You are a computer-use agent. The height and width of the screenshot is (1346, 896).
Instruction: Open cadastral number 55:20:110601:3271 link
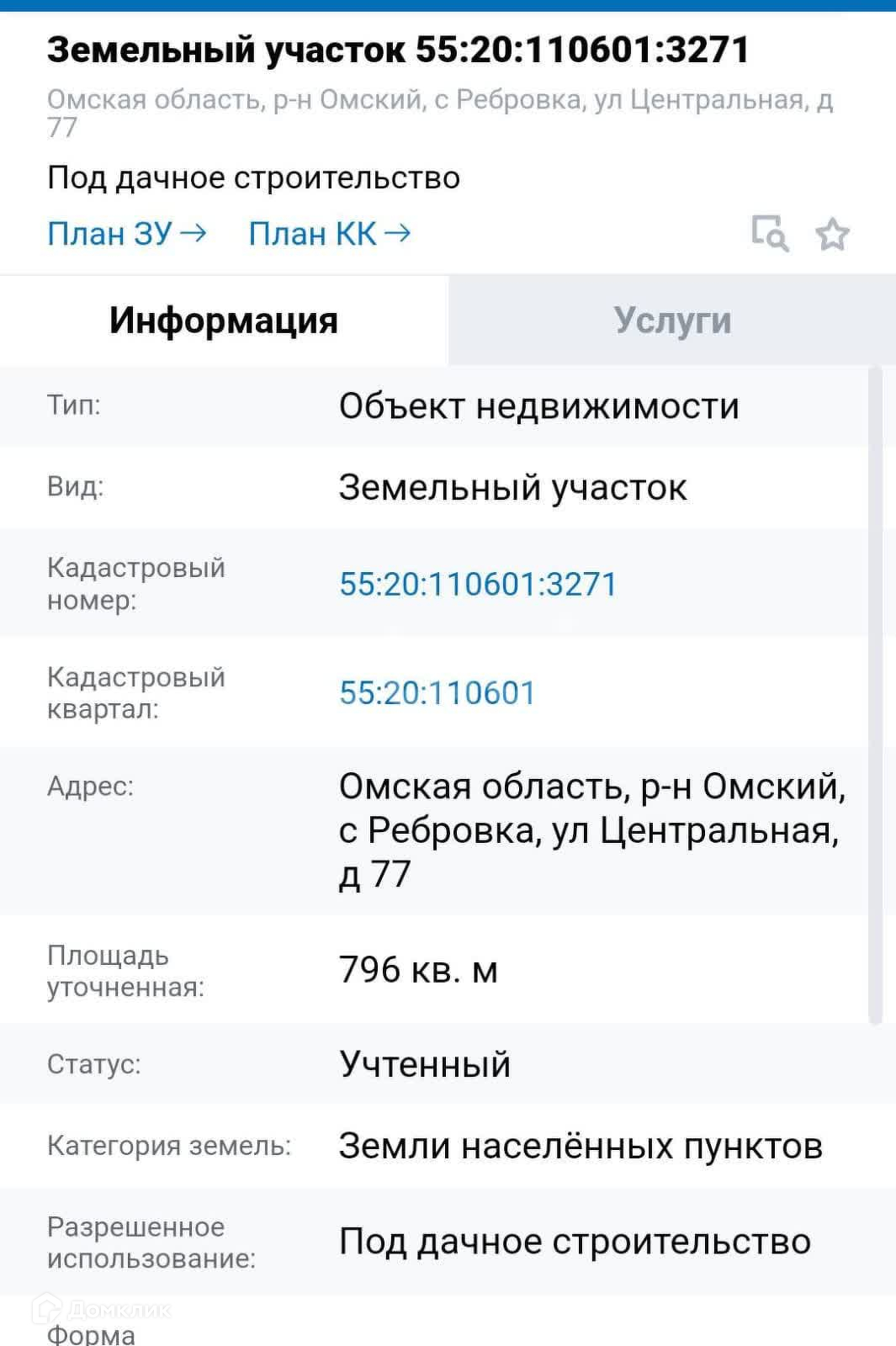click(x=478, y=584)
